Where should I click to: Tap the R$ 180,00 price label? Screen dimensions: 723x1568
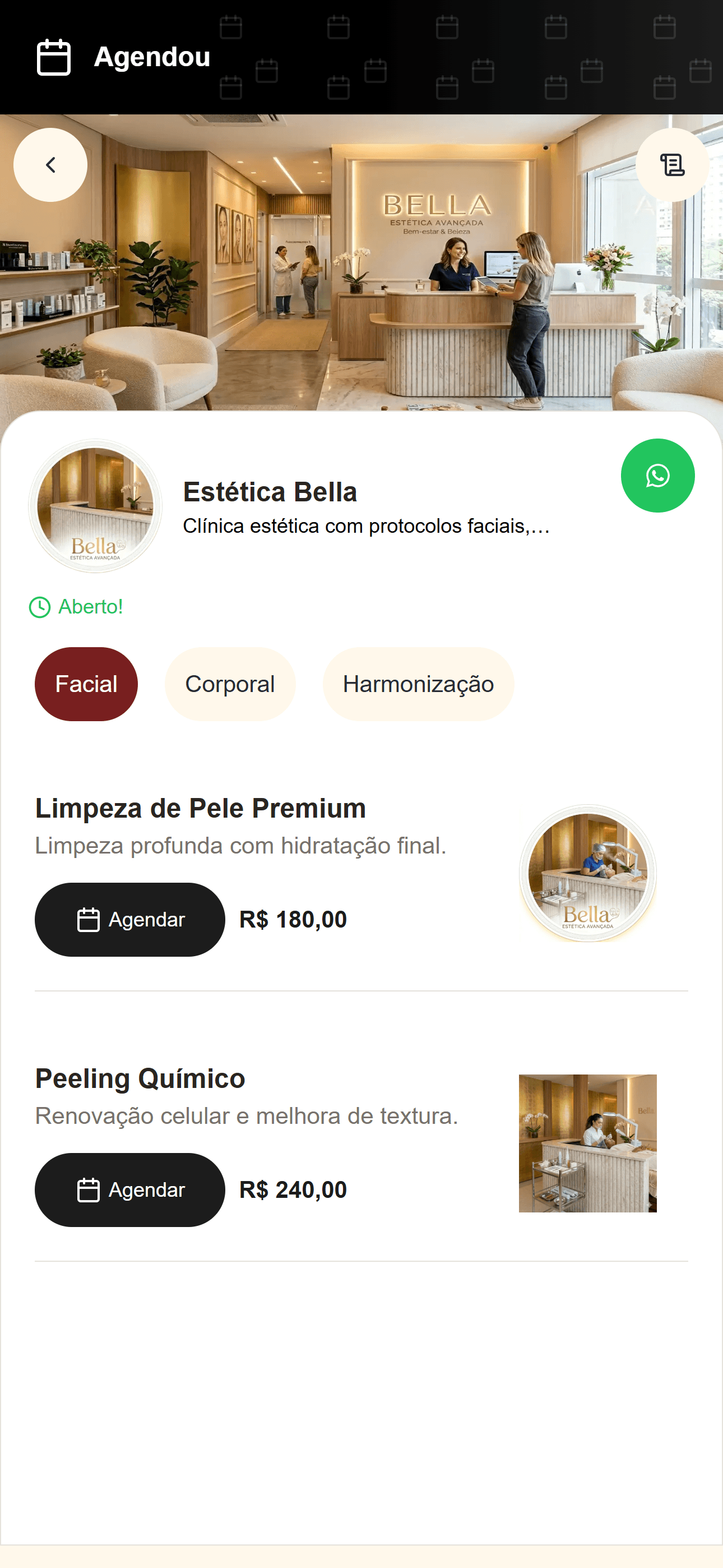[295, 920]
